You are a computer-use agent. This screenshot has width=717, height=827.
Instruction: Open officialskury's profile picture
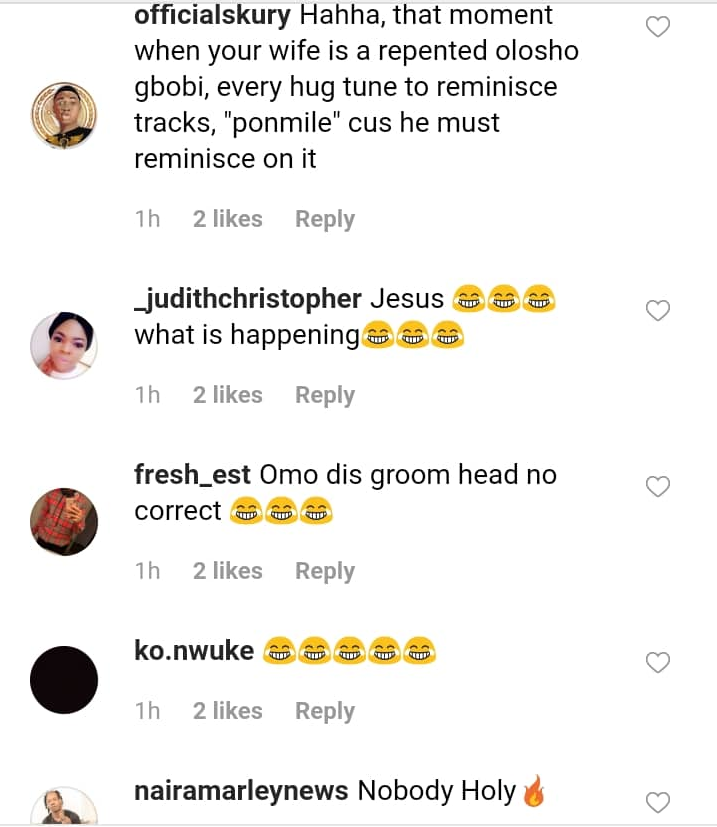click(64, 115)
